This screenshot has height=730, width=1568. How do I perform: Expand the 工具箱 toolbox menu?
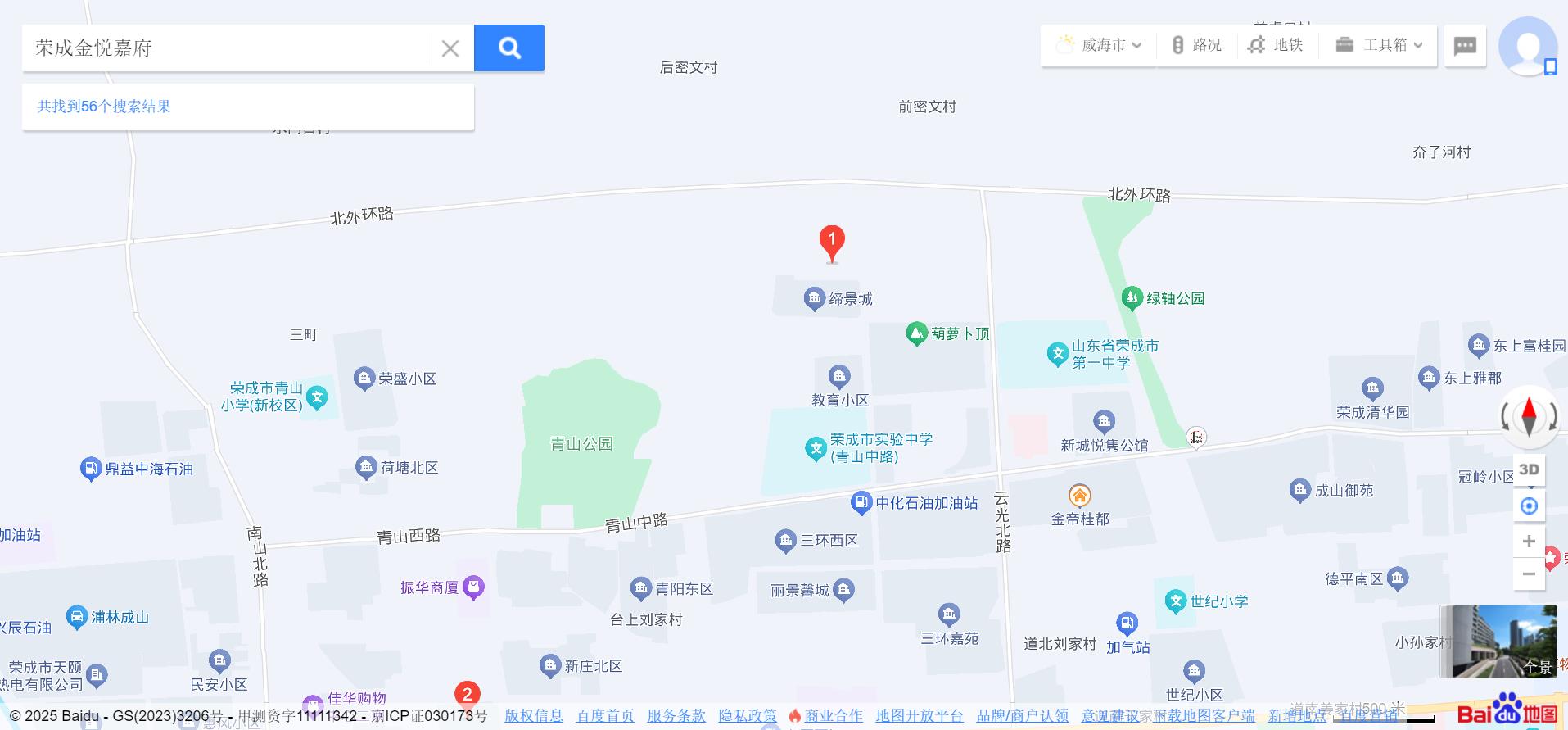point(1380,45)
